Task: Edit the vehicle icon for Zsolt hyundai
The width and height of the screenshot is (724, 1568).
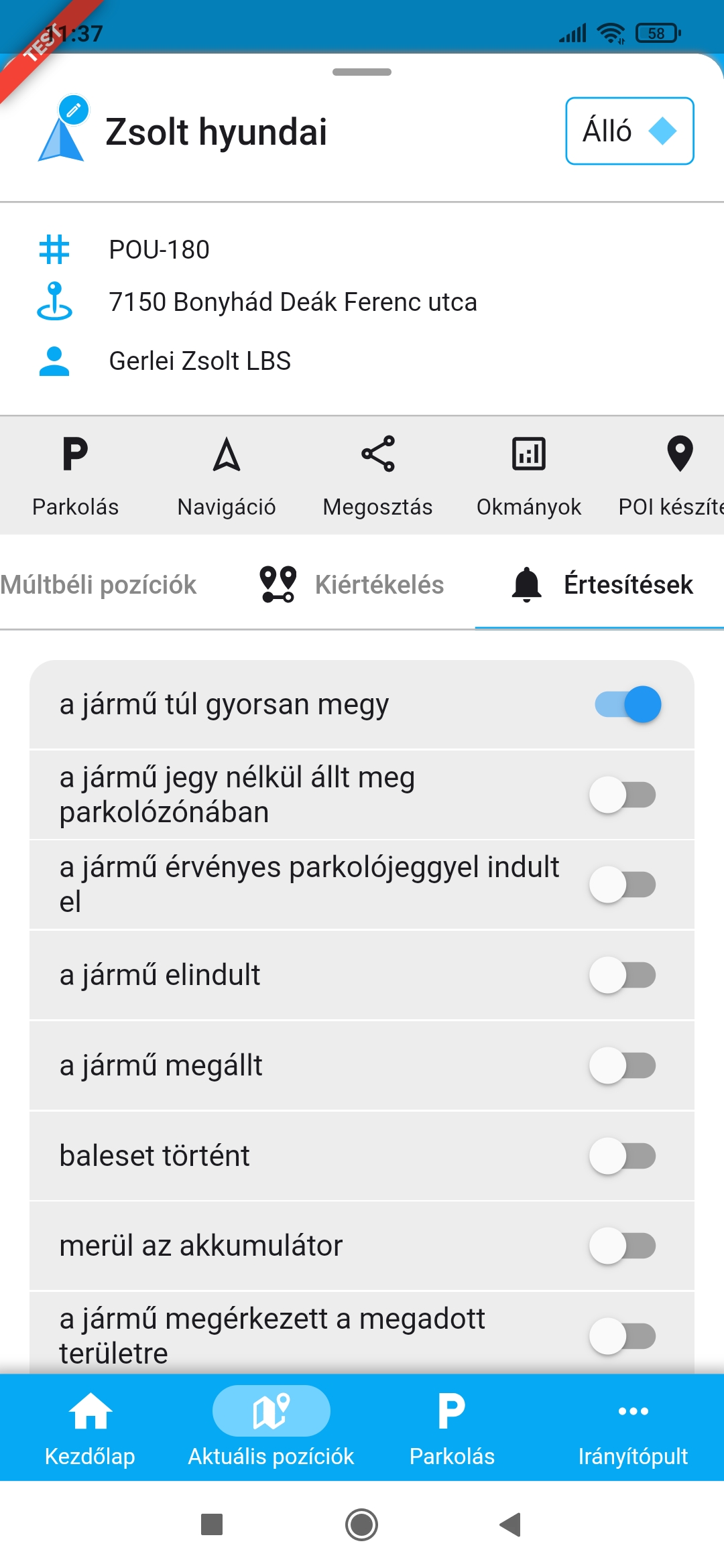Action: click(73, 110)
